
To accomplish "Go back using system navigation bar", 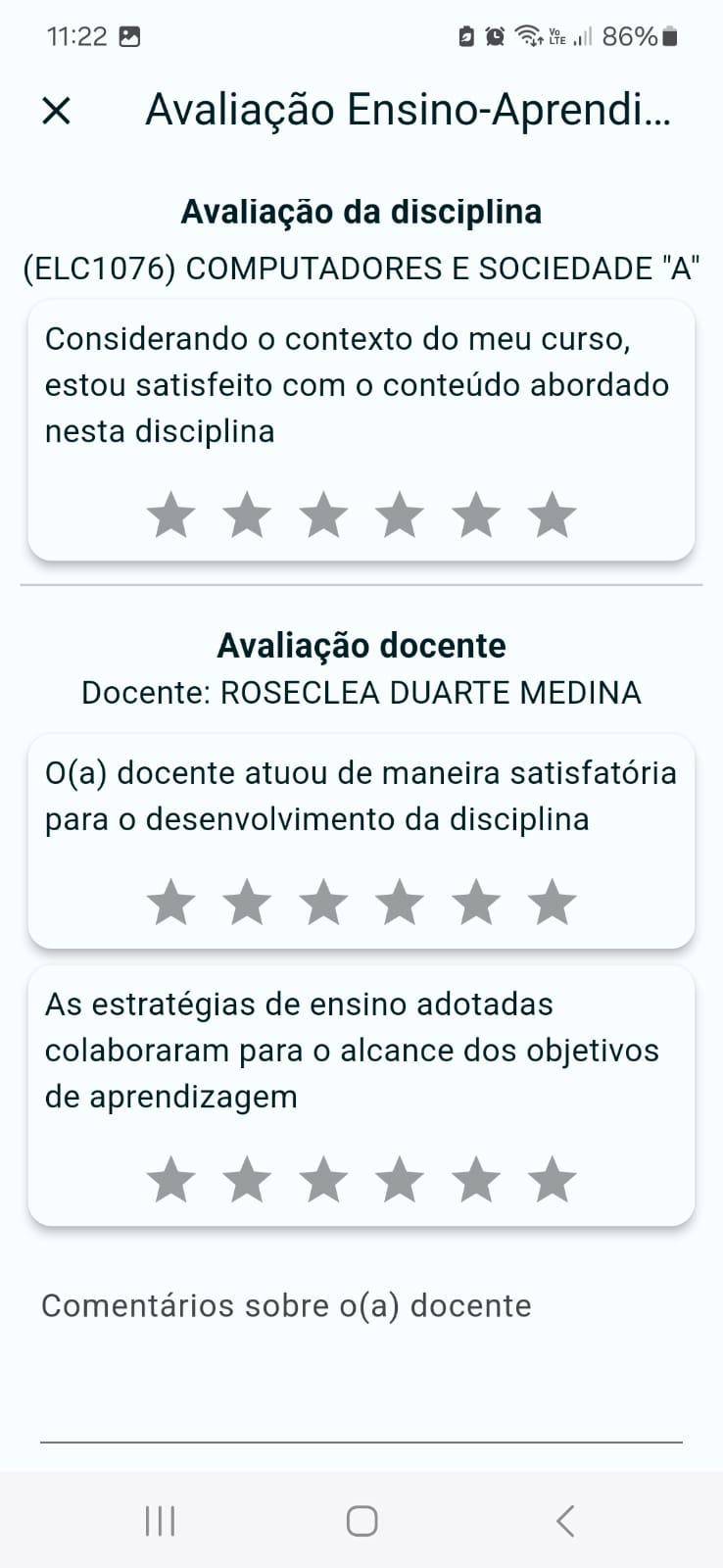I will point(564,1520).
